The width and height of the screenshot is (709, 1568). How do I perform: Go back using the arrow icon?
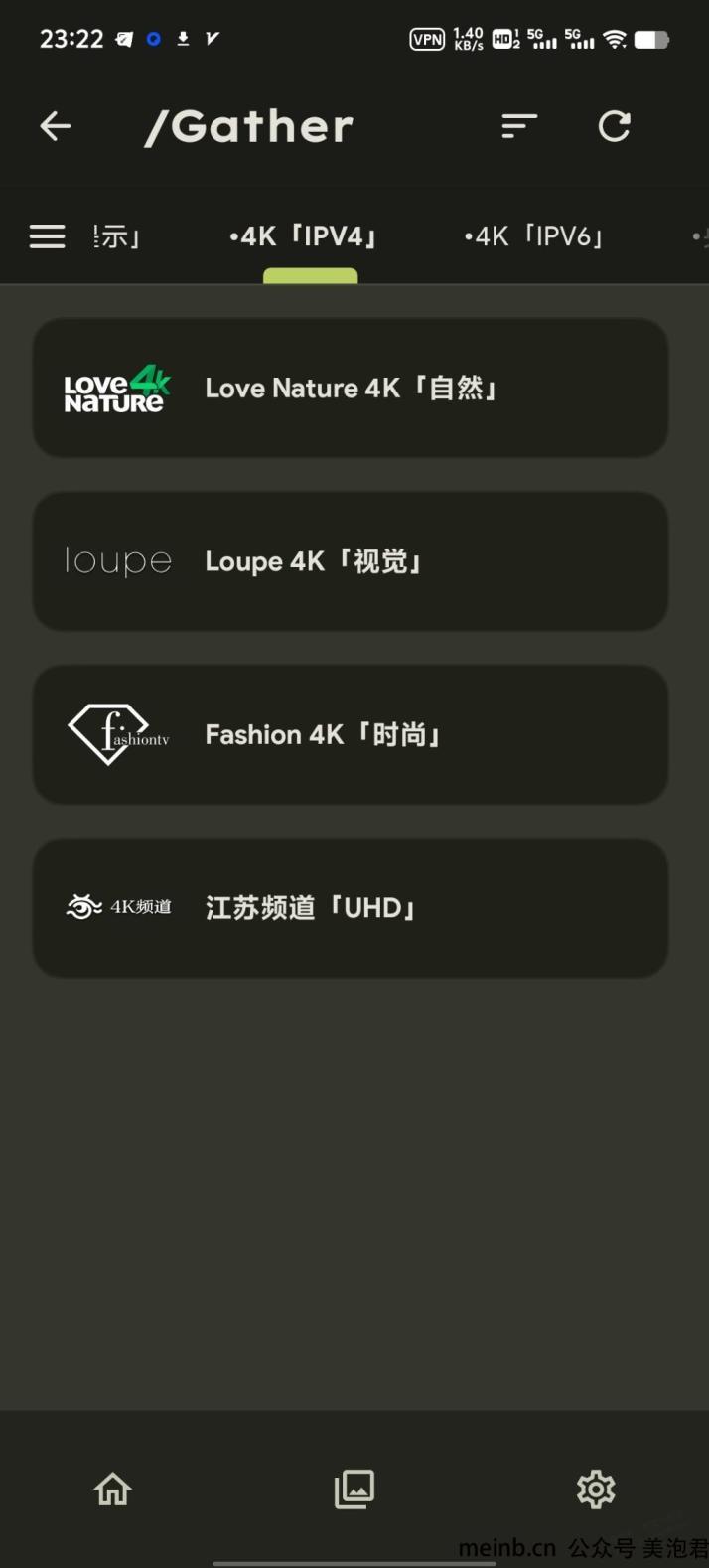point(56,126)
